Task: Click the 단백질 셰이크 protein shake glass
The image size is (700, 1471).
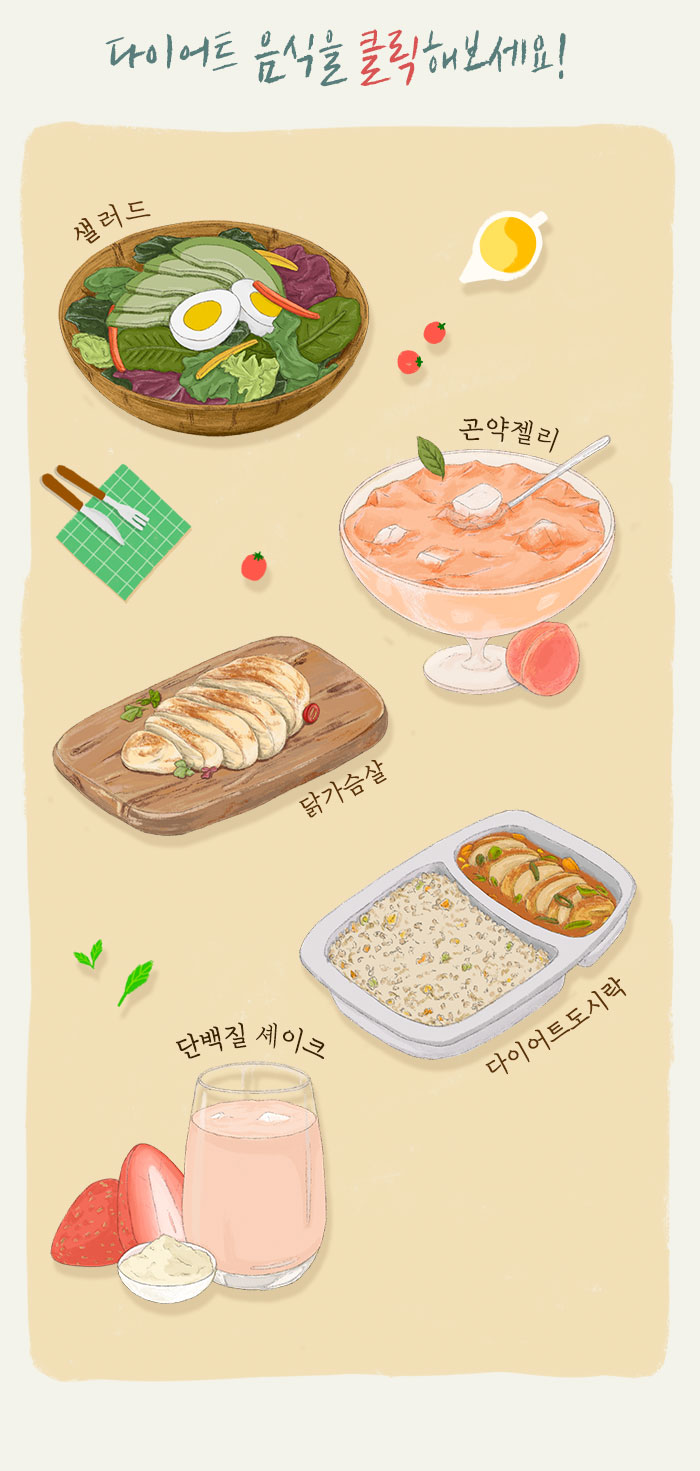Action: (254, 1176)
